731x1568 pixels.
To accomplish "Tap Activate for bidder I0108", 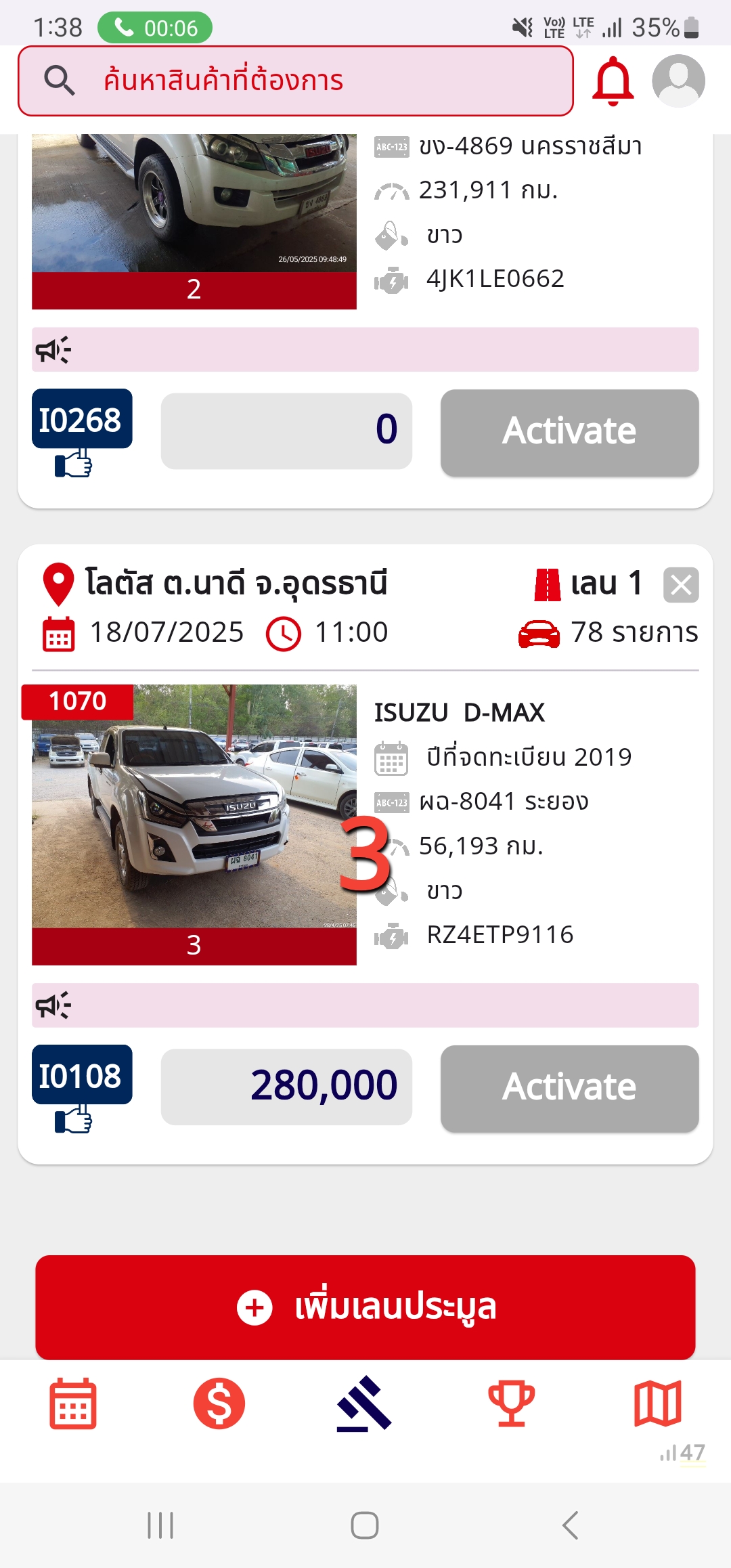I will coord(569,1088).
